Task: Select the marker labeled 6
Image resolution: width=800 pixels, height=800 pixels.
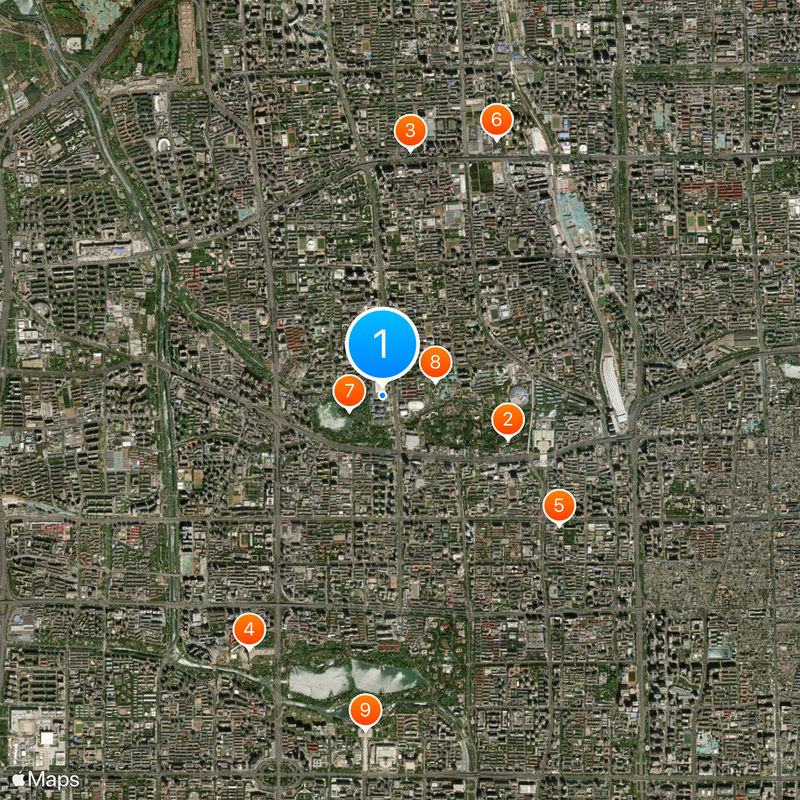Action: [x=495, y=120]
